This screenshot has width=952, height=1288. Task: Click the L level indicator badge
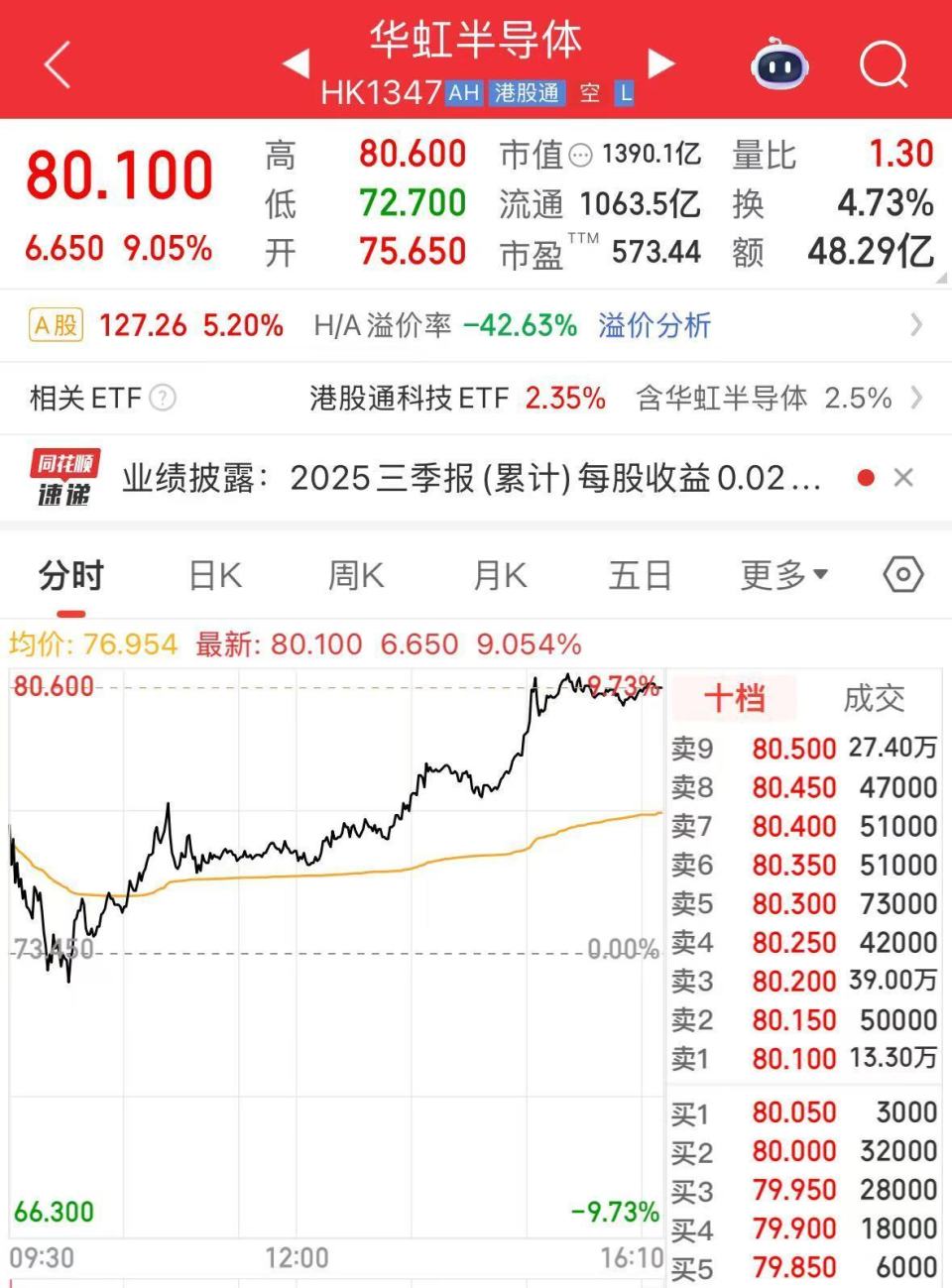coord(625,92)
